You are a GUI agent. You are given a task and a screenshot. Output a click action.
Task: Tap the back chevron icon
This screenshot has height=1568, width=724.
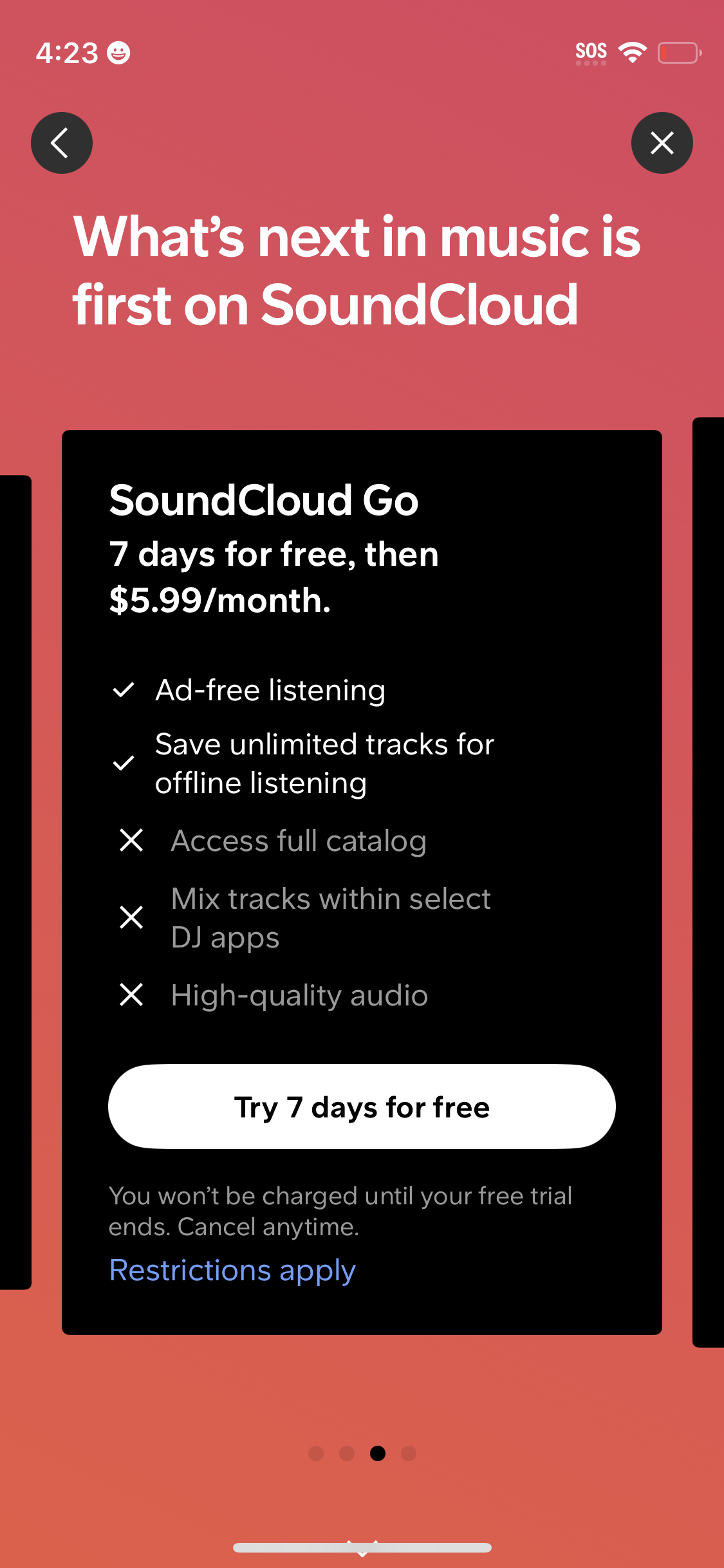click(x=61, y=143)
